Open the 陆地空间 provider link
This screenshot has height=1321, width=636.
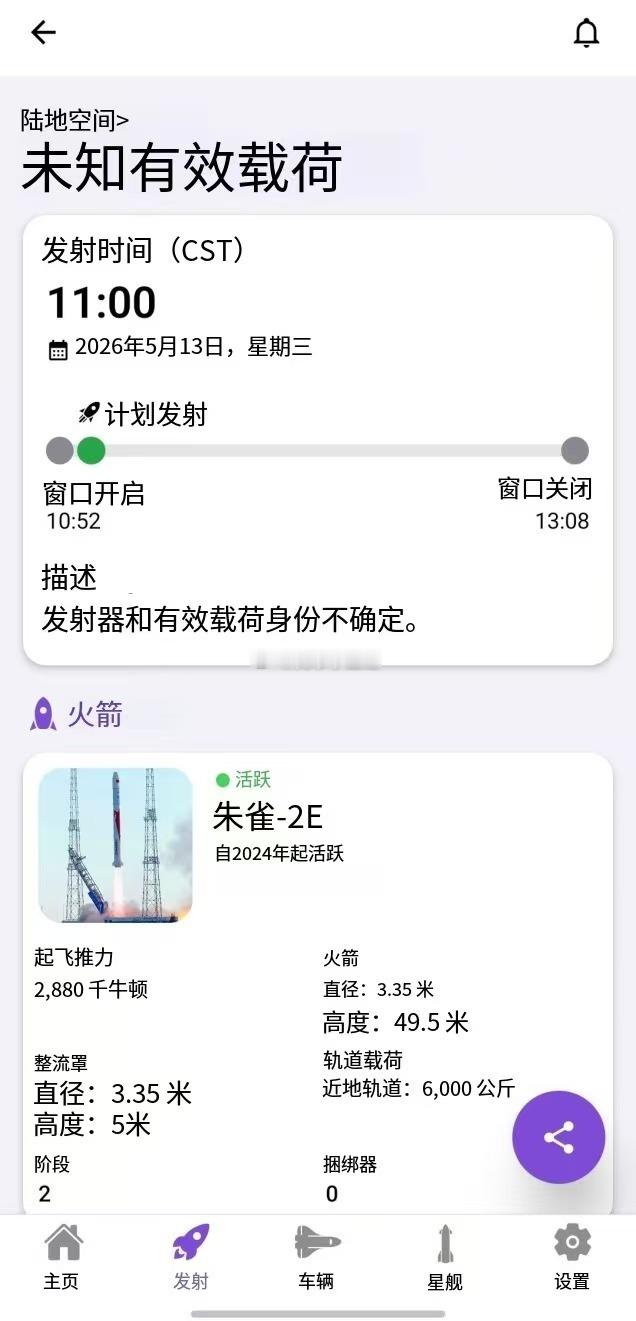tap(75, 121)
